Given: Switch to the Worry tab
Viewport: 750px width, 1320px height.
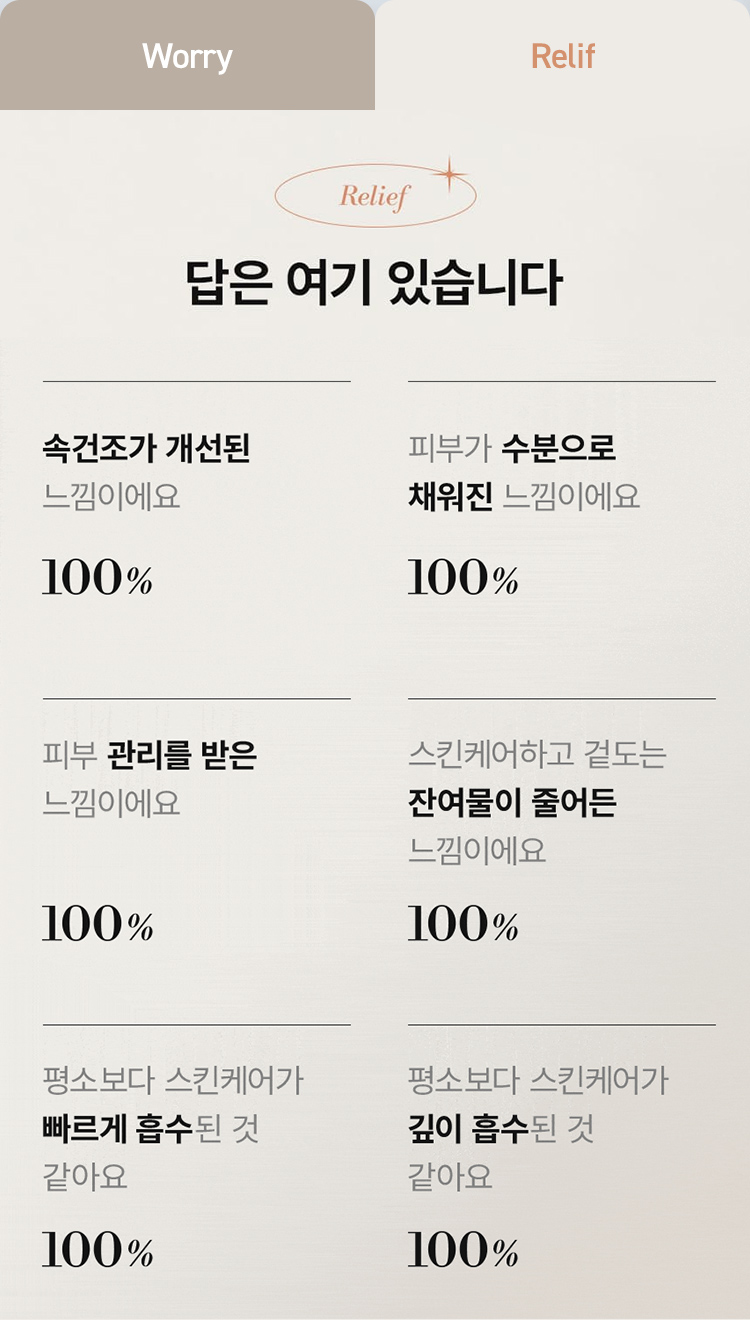Looking at the screenshot, I should tap(187, 55).
